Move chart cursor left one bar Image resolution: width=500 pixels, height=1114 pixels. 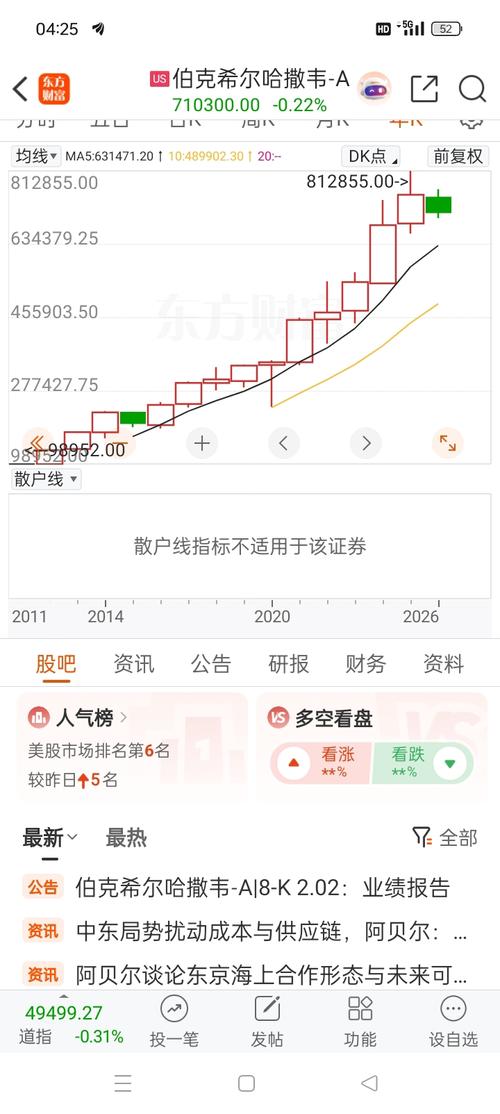tap(283, 443)
